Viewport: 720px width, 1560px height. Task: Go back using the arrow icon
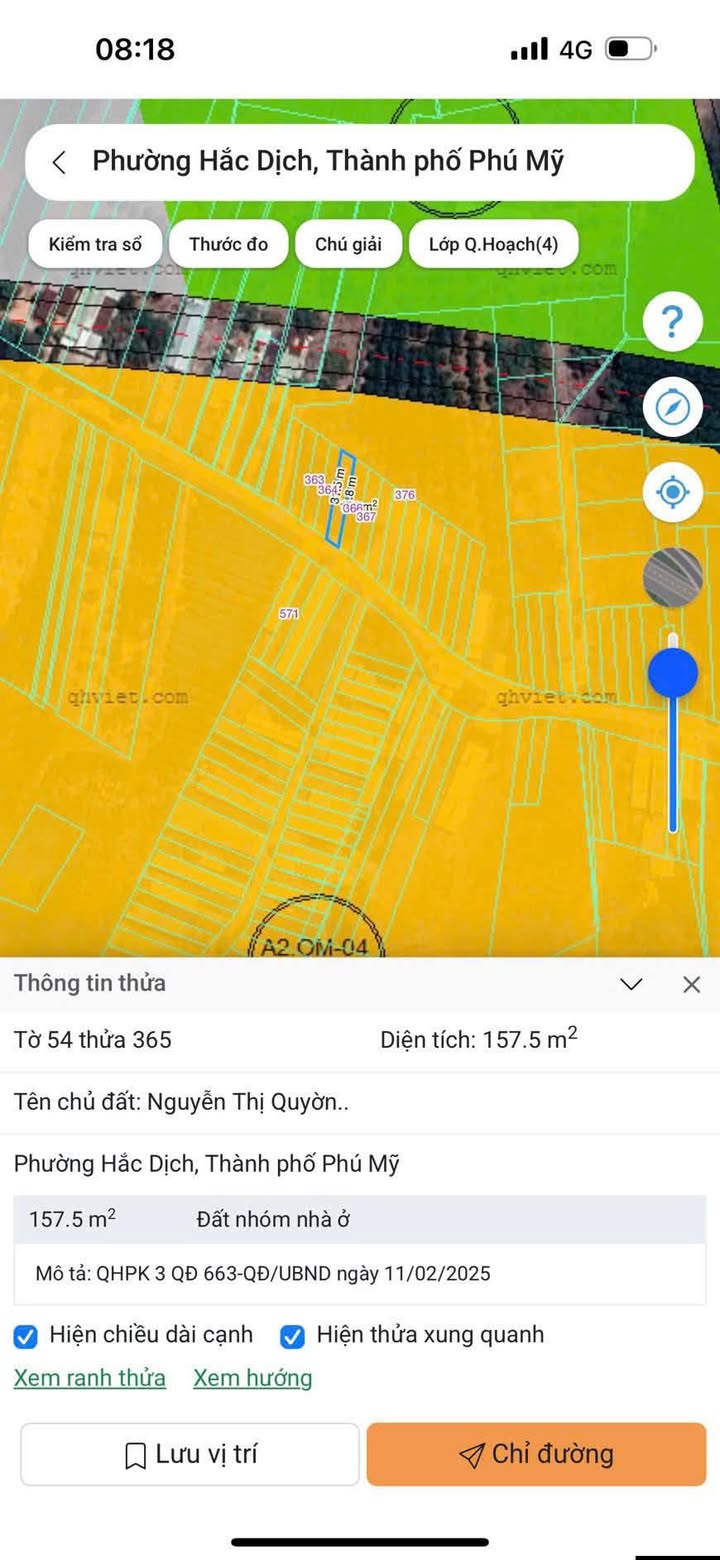pos(59,162)
